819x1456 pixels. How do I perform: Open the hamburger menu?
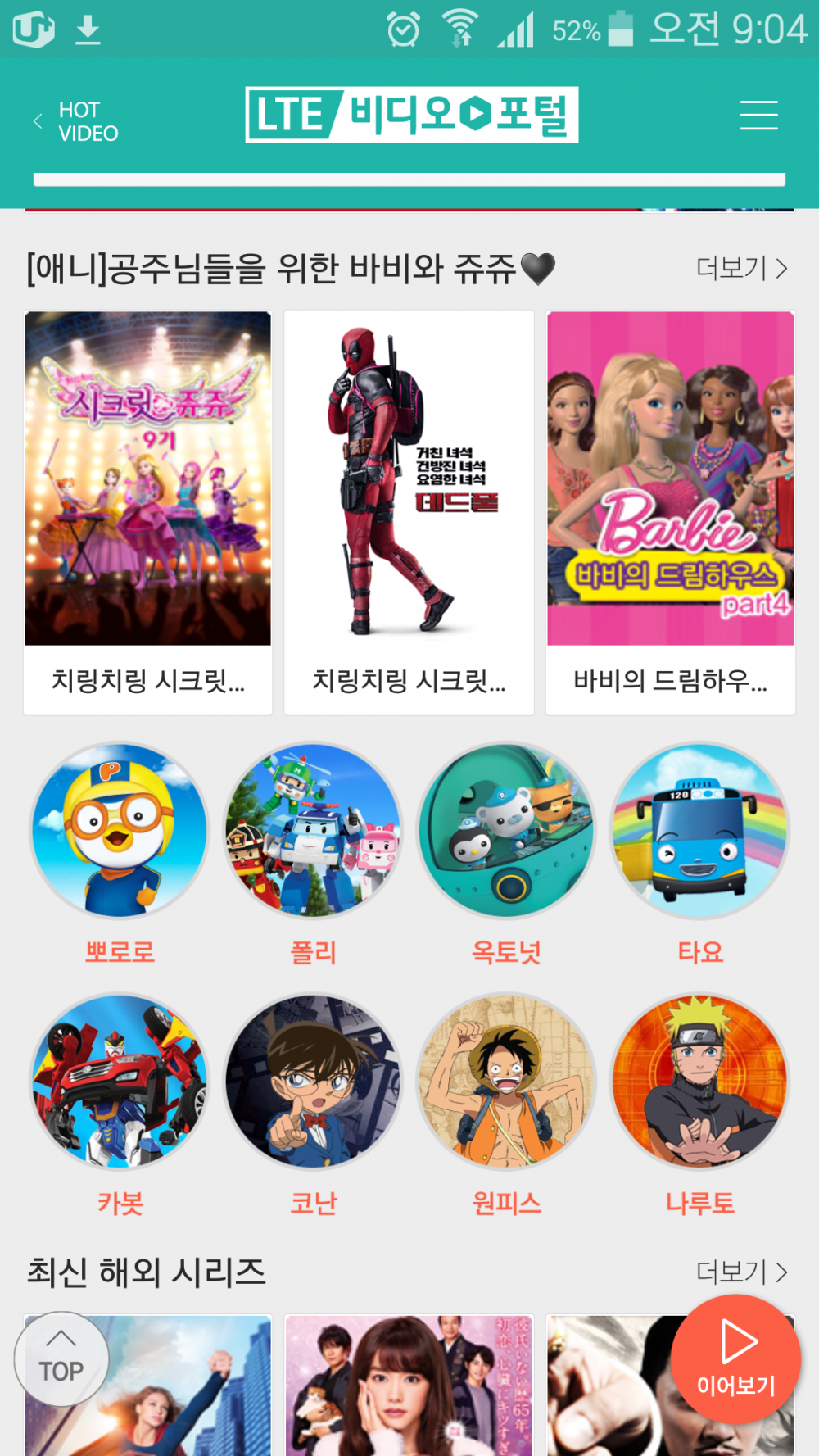click(x=758, y=115)
